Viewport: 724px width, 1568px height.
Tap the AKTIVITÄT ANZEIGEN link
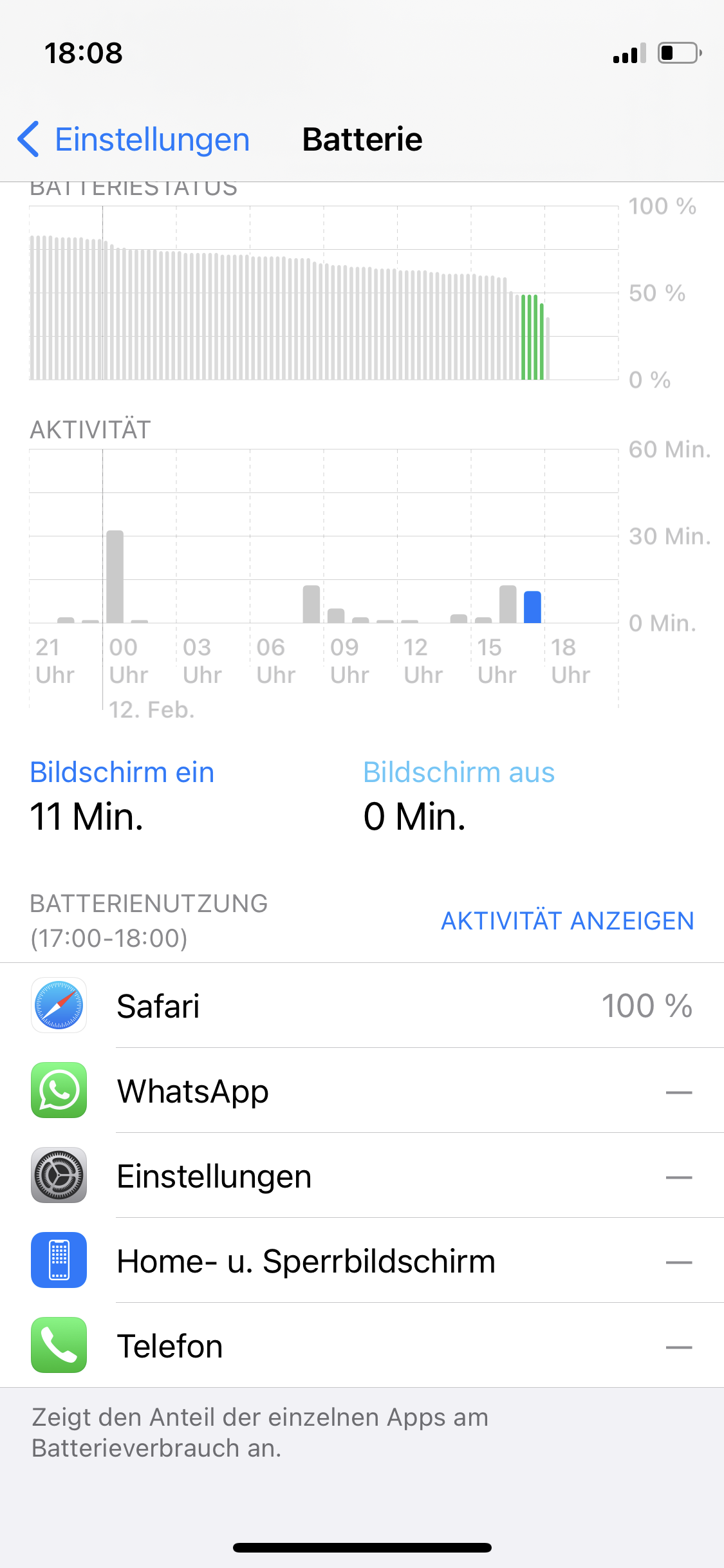pyautogui.click(x=567, y=921)
